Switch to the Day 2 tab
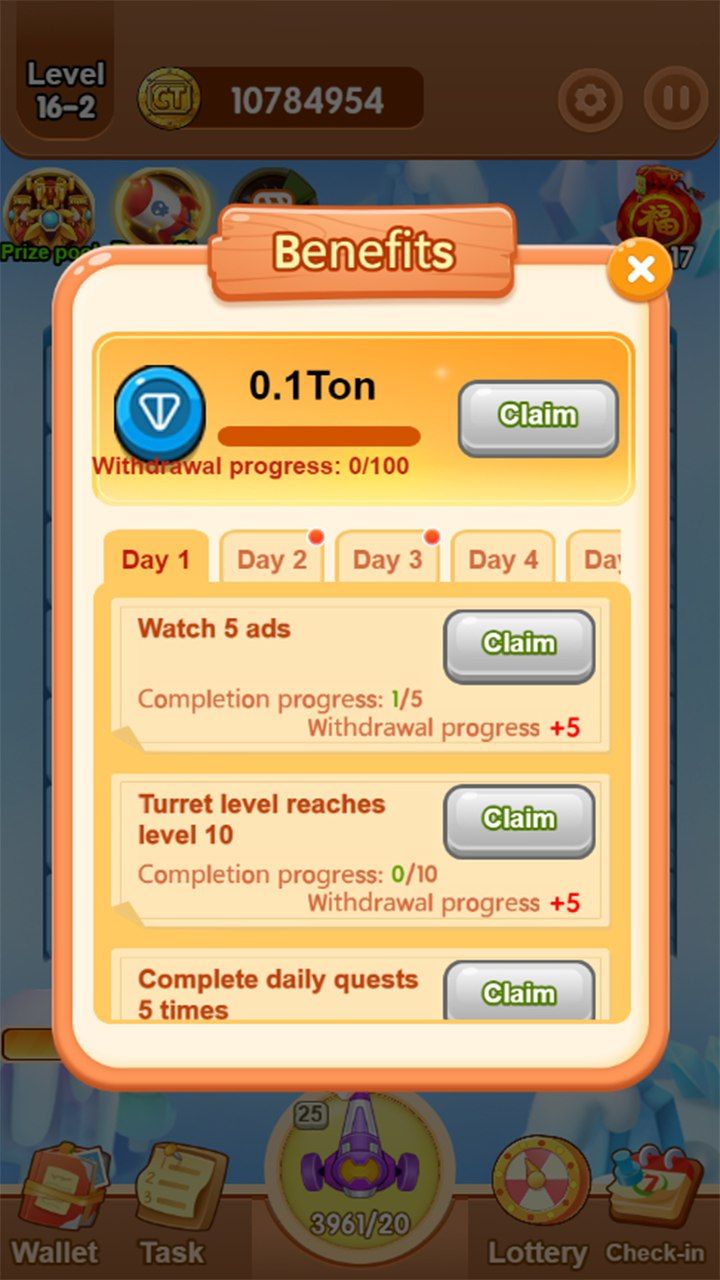This screenshot has width=720, height=1280. pyautogui.click(x=272, y=559)
